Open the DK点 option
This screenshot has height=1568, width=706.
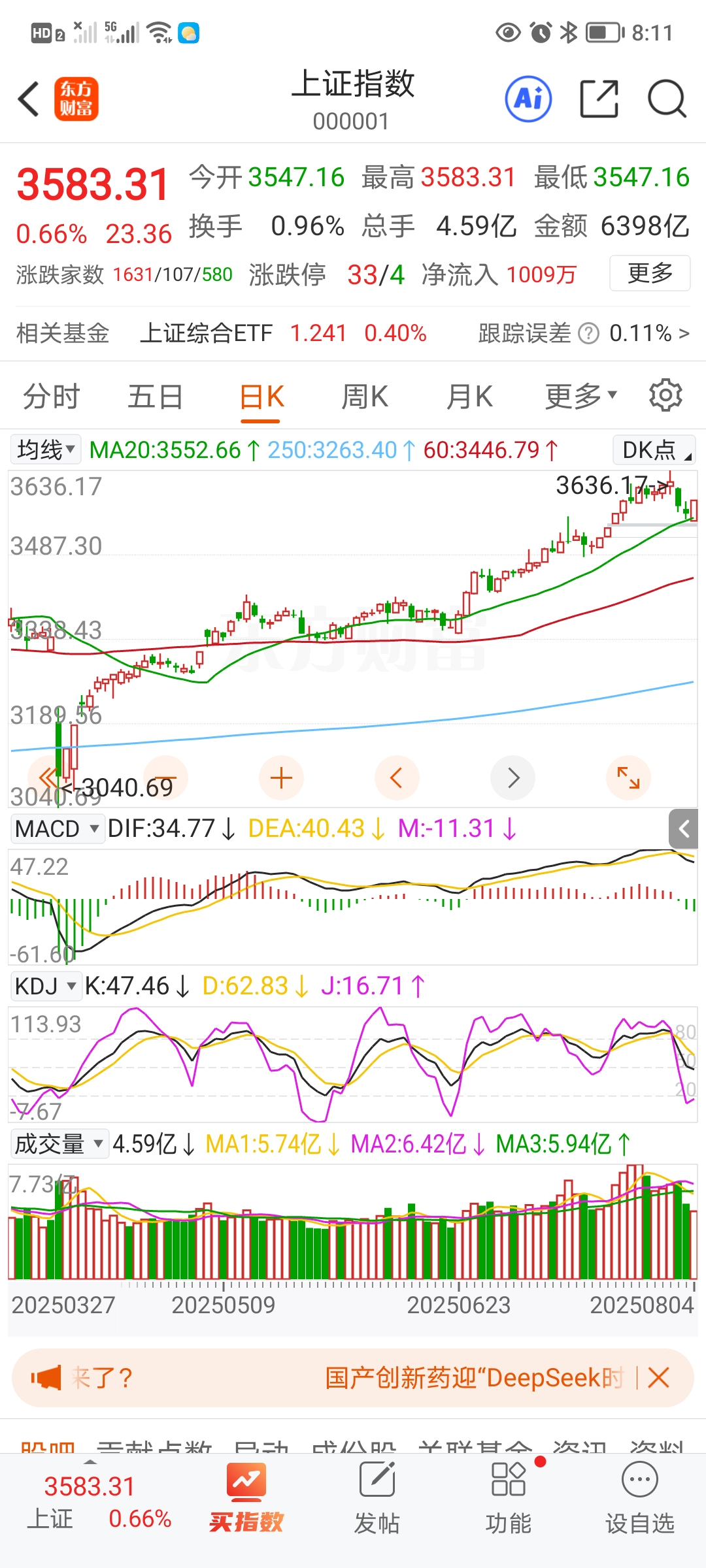pyautogui.click(x=654, y=450)
